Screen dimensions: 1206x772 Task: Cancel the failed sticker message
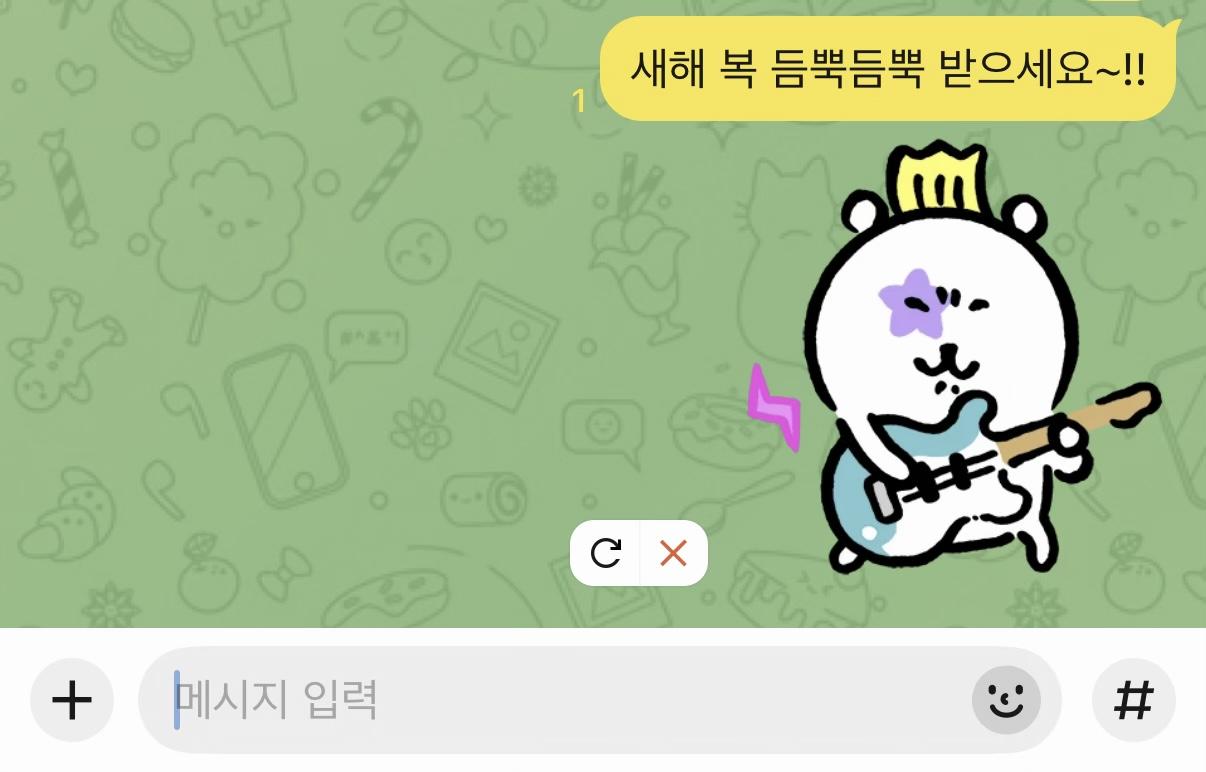[674, 553]
